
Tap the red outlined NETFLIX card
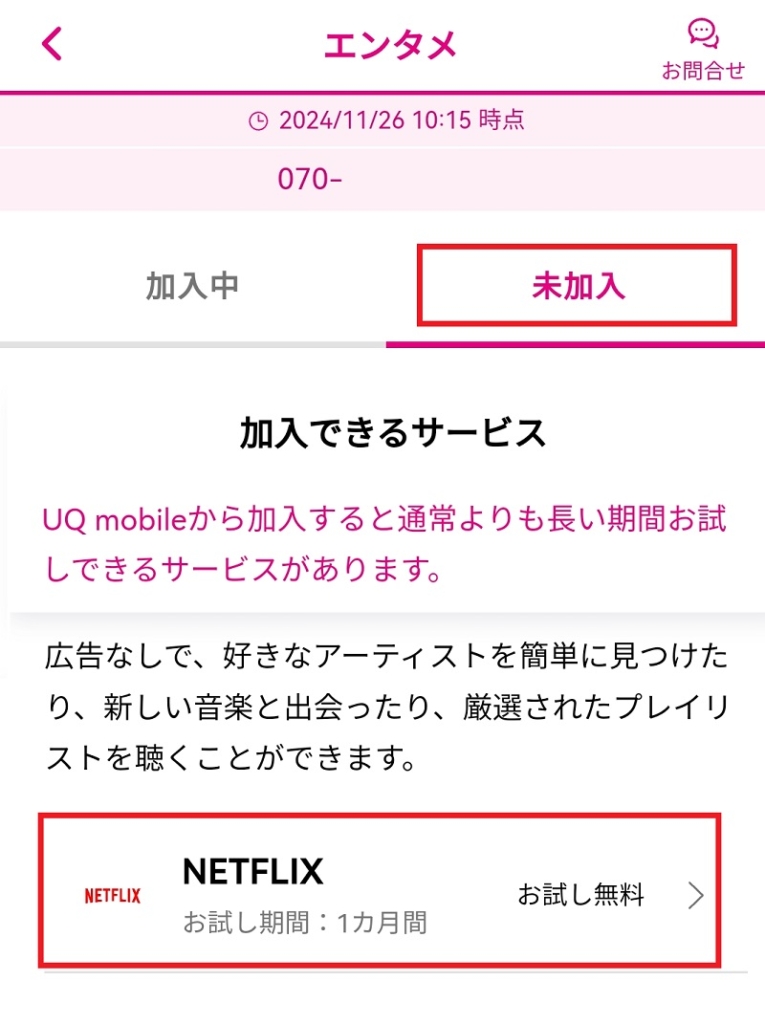point(382,894)
